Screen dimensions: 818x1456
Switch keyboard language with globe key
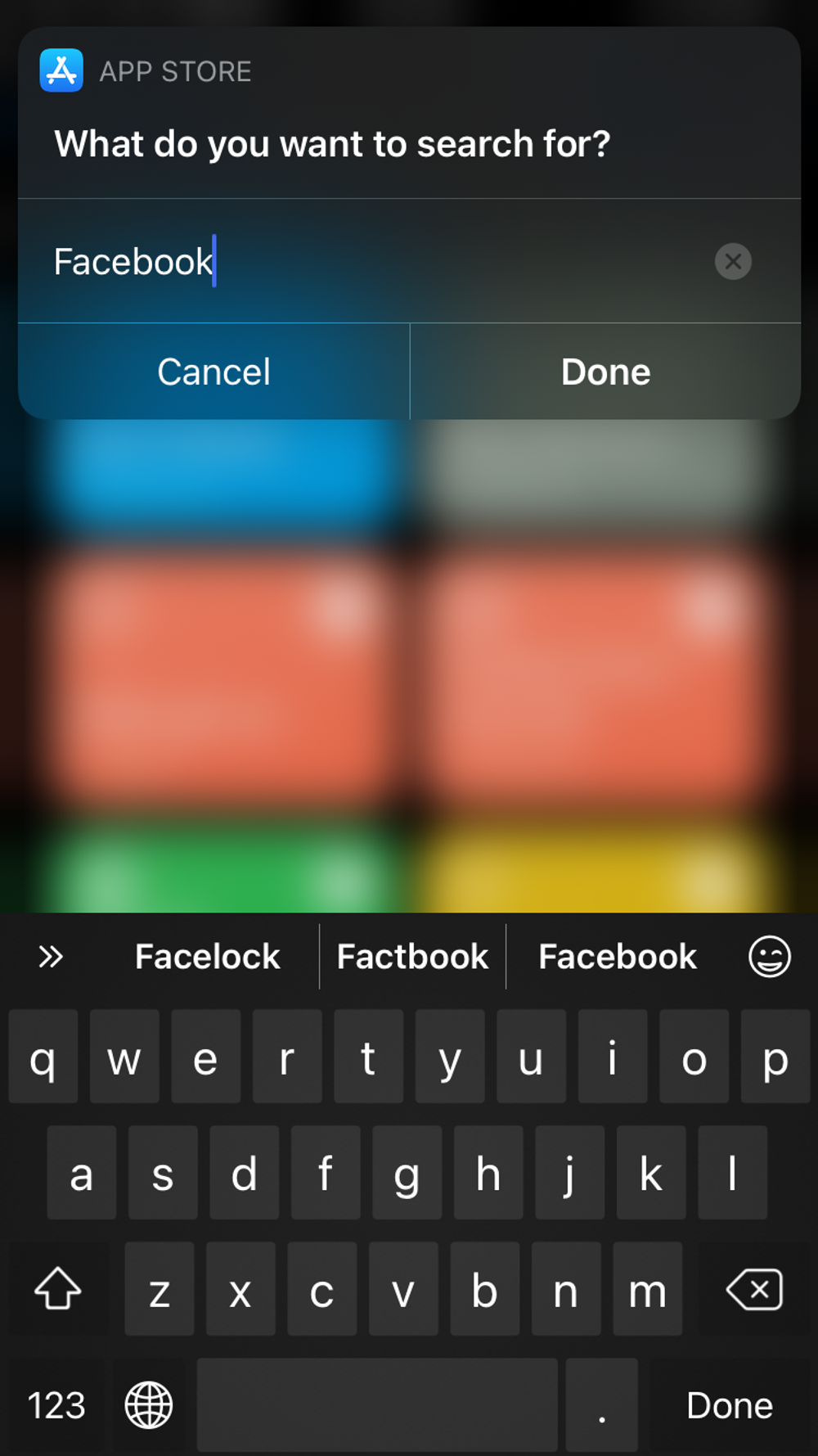(x=149, y=1405)
